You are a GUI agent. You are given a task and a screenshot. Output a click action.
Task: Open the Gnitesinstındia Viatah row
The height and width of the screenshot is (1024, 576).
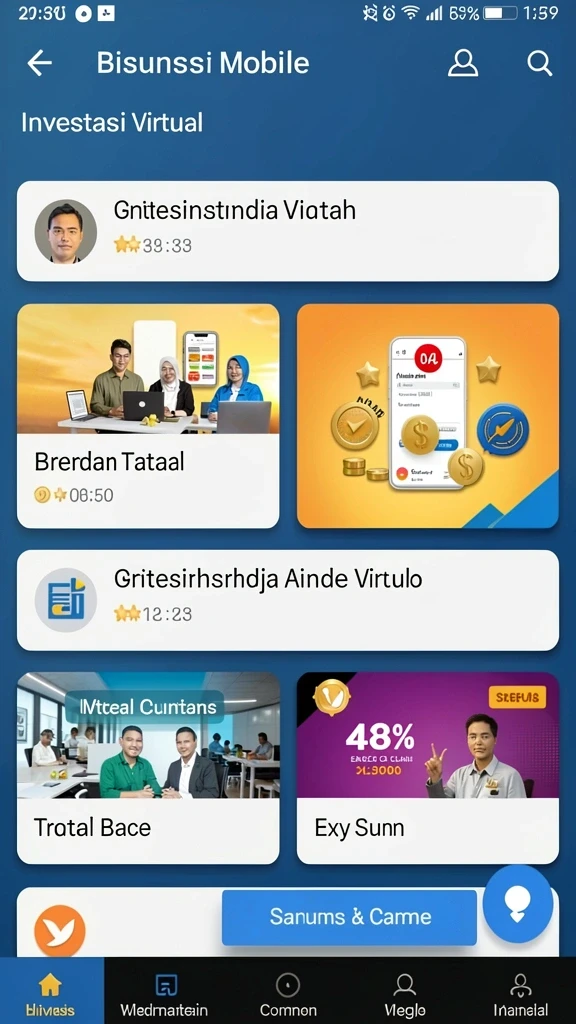tap(287, 231)
